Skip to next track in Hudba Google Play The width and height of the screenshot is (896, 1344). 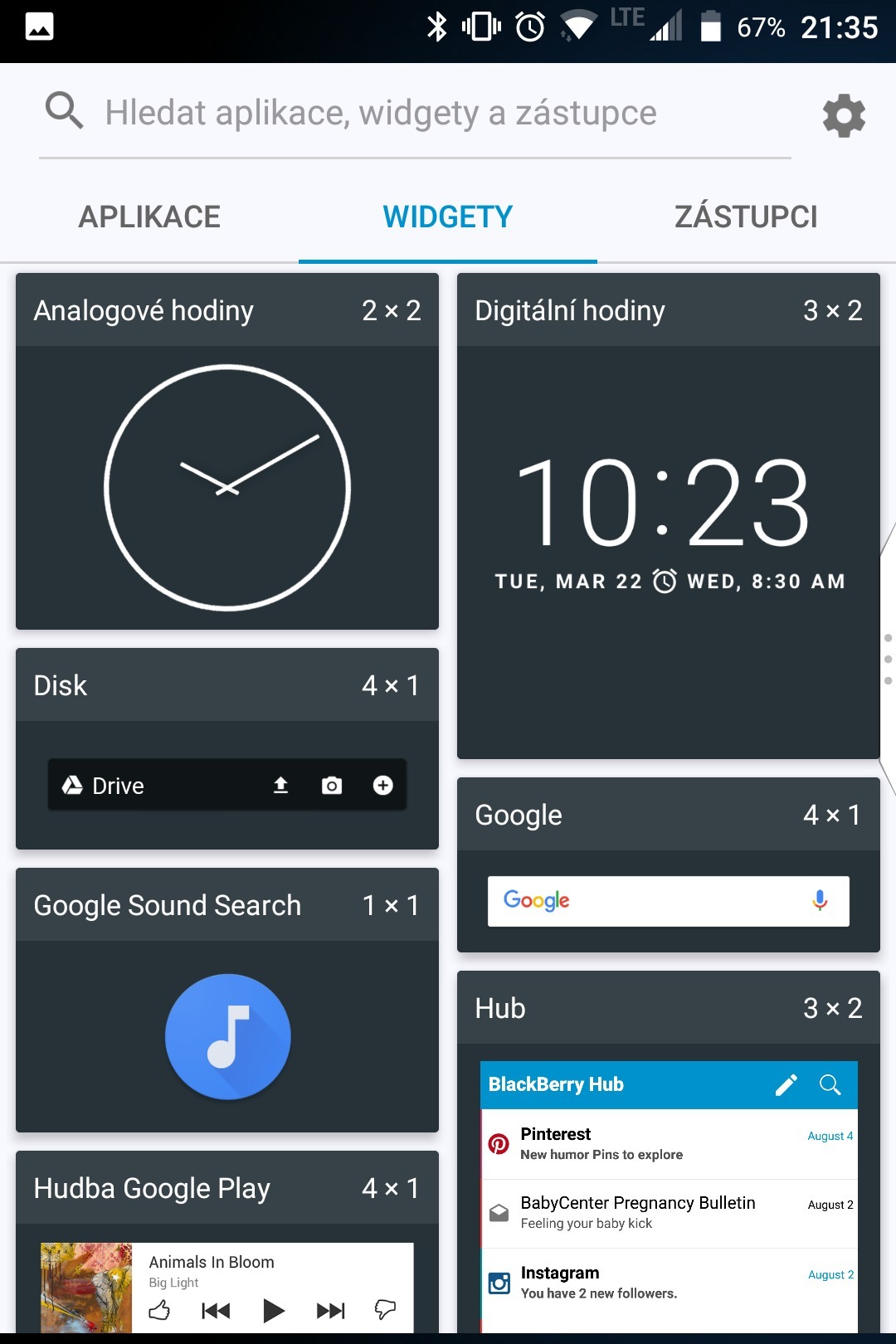329,1311
